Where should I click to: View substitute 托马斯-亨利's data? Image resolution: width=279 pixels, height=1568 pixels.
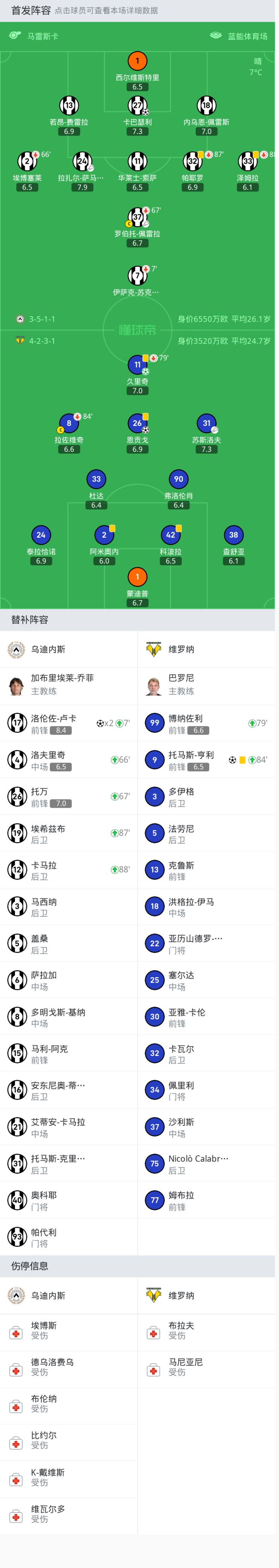(206, 760)
